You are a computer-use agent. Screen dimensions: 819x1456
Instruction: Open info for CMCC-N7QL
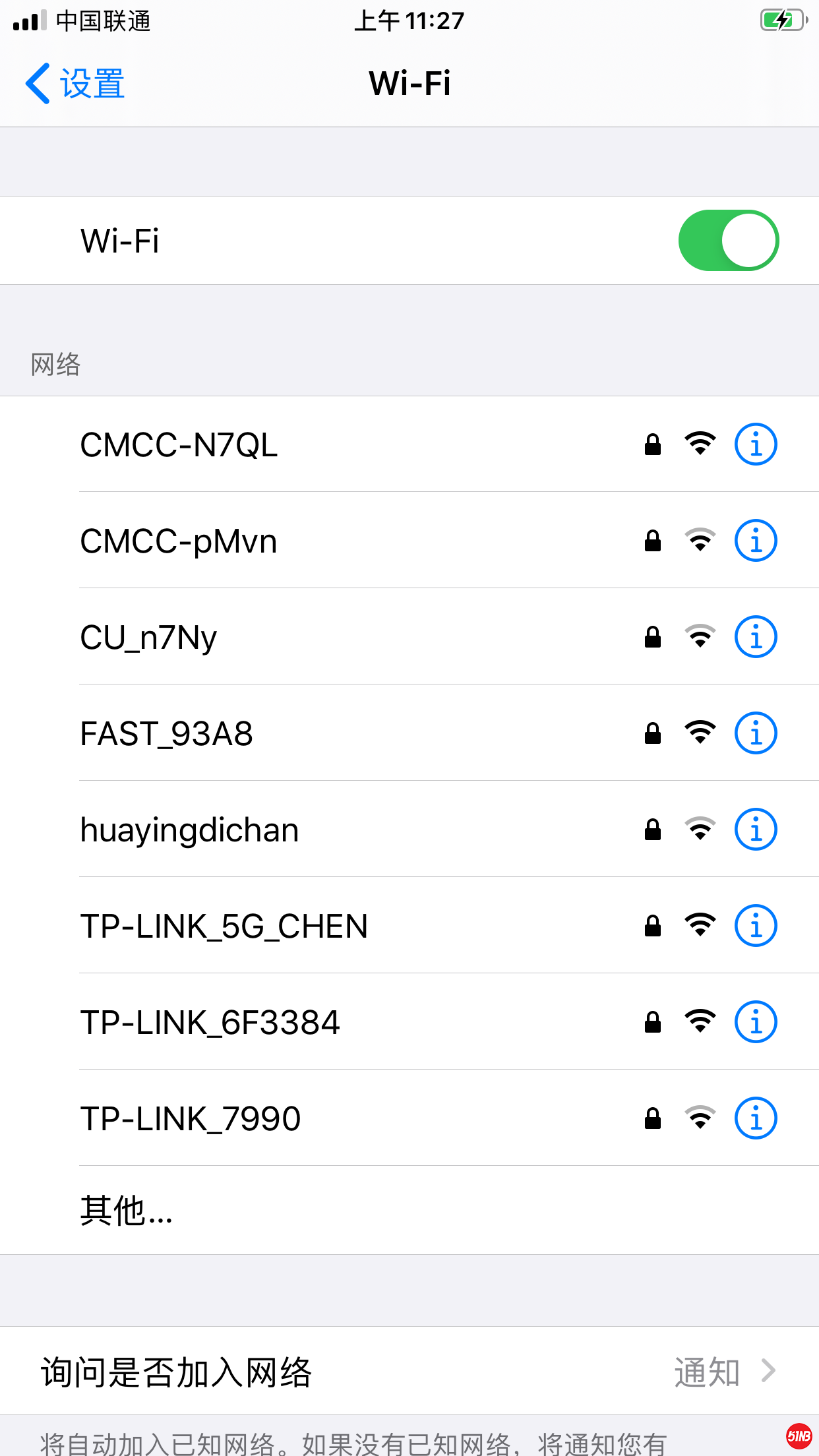tap(756, 444)
